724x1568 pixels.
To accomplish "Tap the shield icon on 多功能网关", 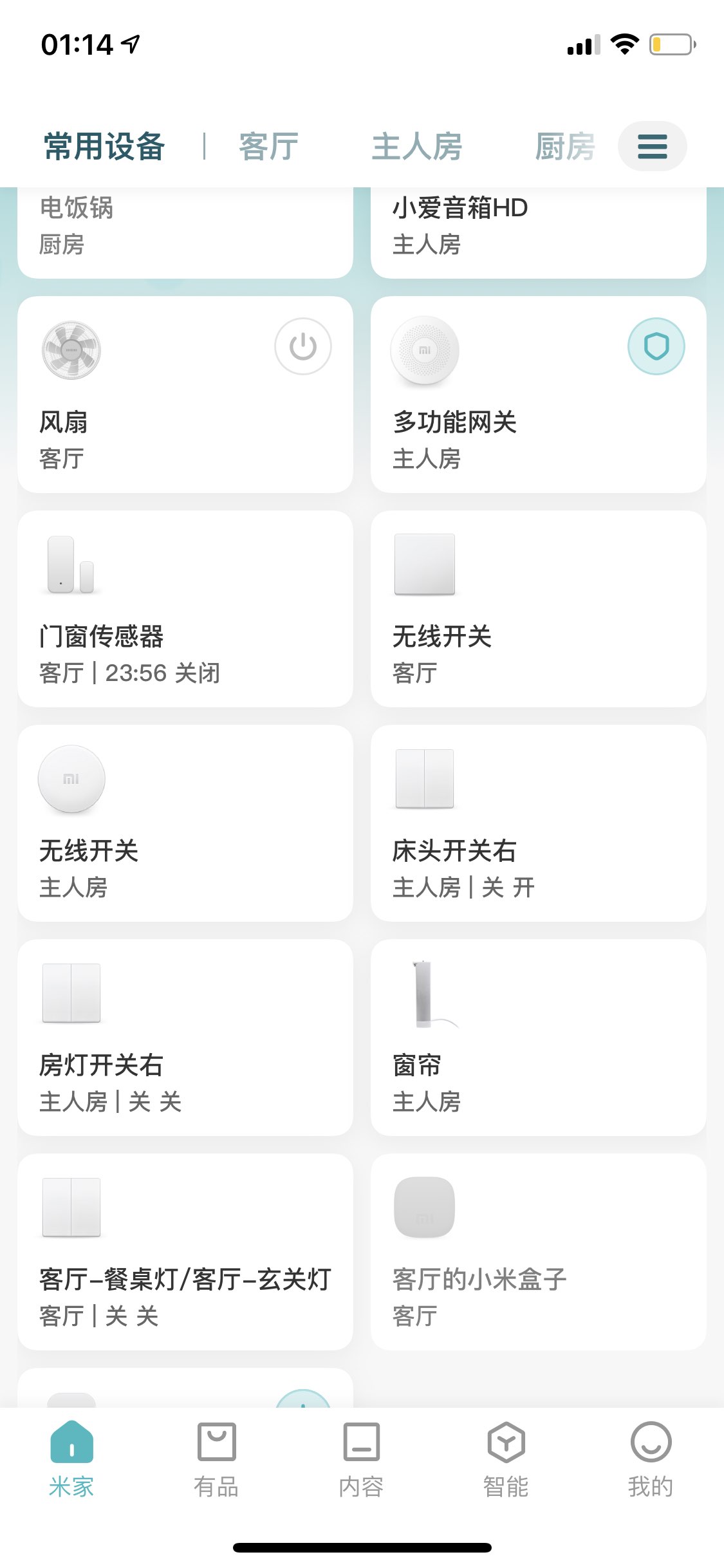I will [656, 346].
